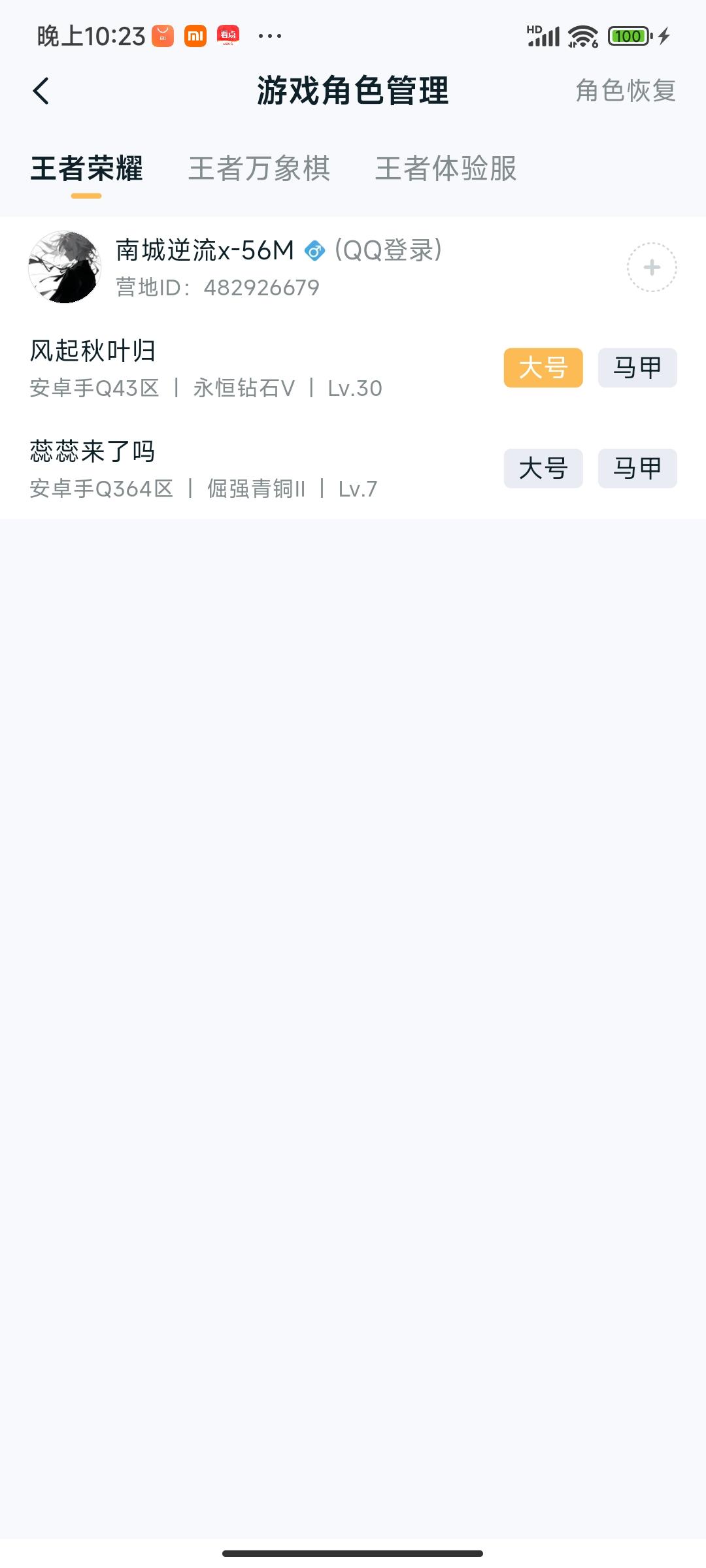
Task: Click the 营地ID 482926679 text
Action: click(x=215, y=286)
